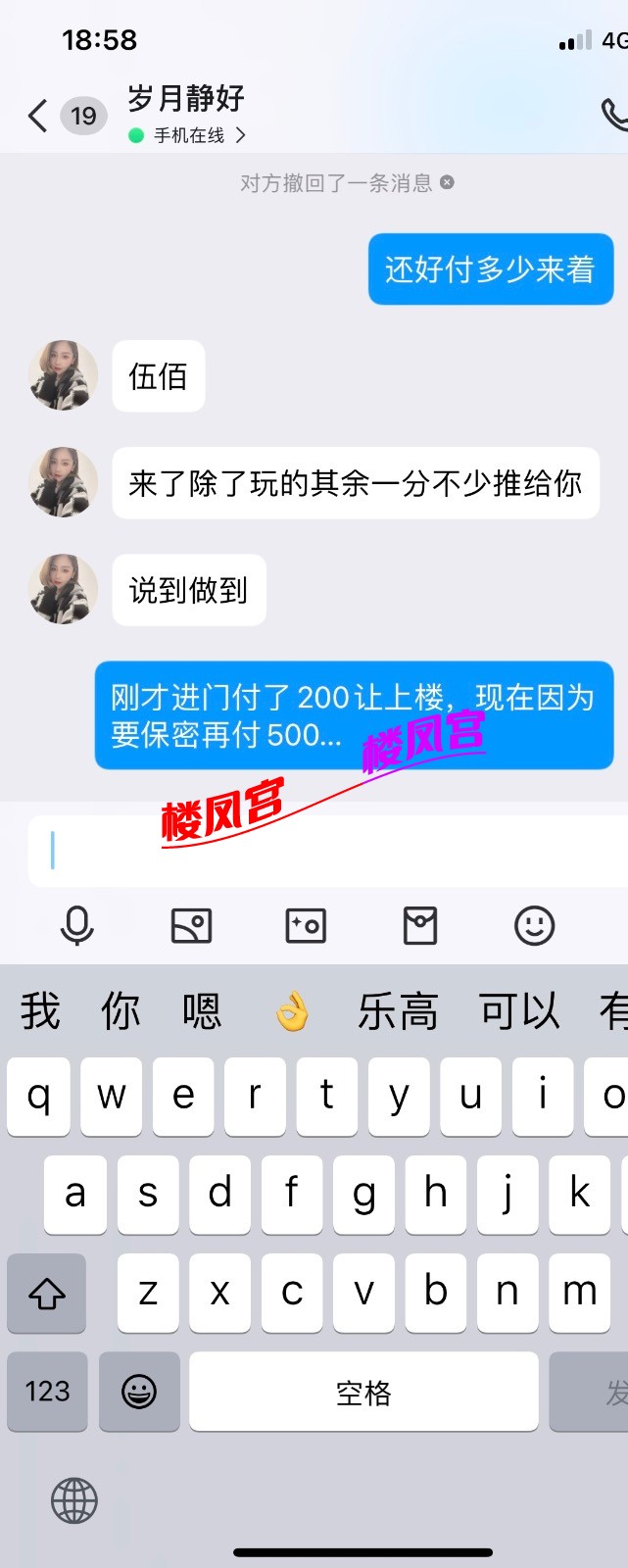The width and height of the screenshot is (628, 1568).
Task: Switch input language with globe key
Action: (x=74, y=1500)
